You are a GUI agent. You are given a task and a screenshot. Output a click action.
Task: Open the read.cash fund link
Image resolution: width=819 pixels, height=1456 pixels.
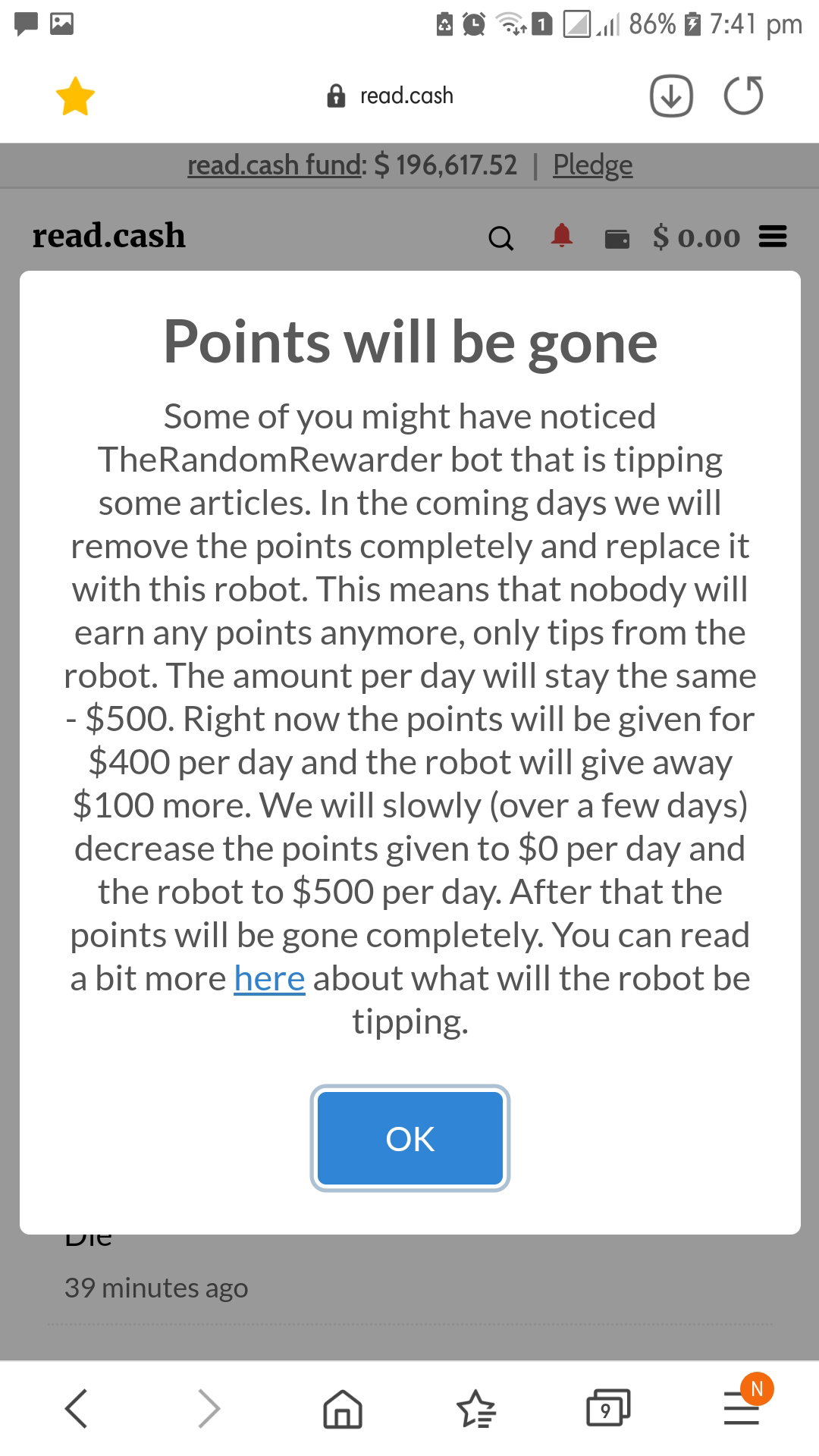tap(275, 165)
